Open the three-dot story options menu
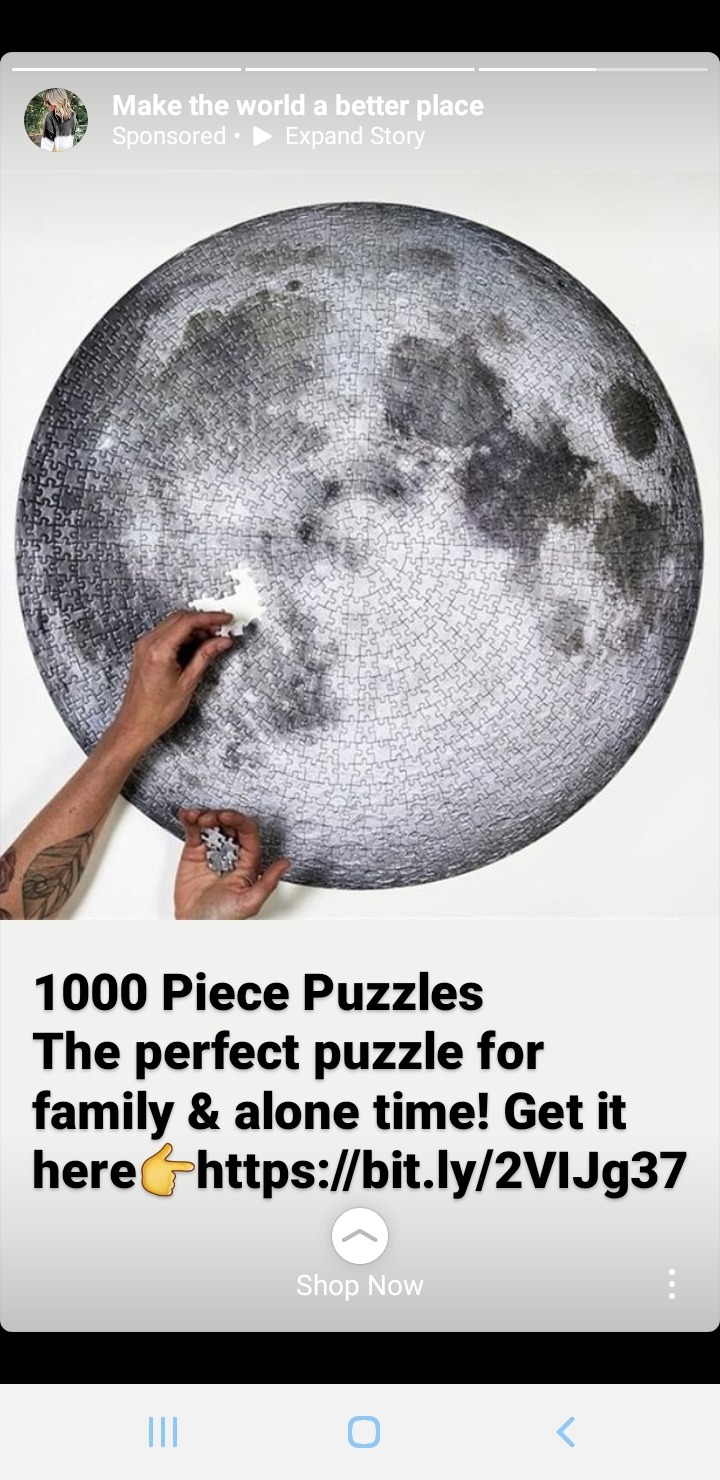Viewport: 720px width, 1480px height. click(671, 1284)
